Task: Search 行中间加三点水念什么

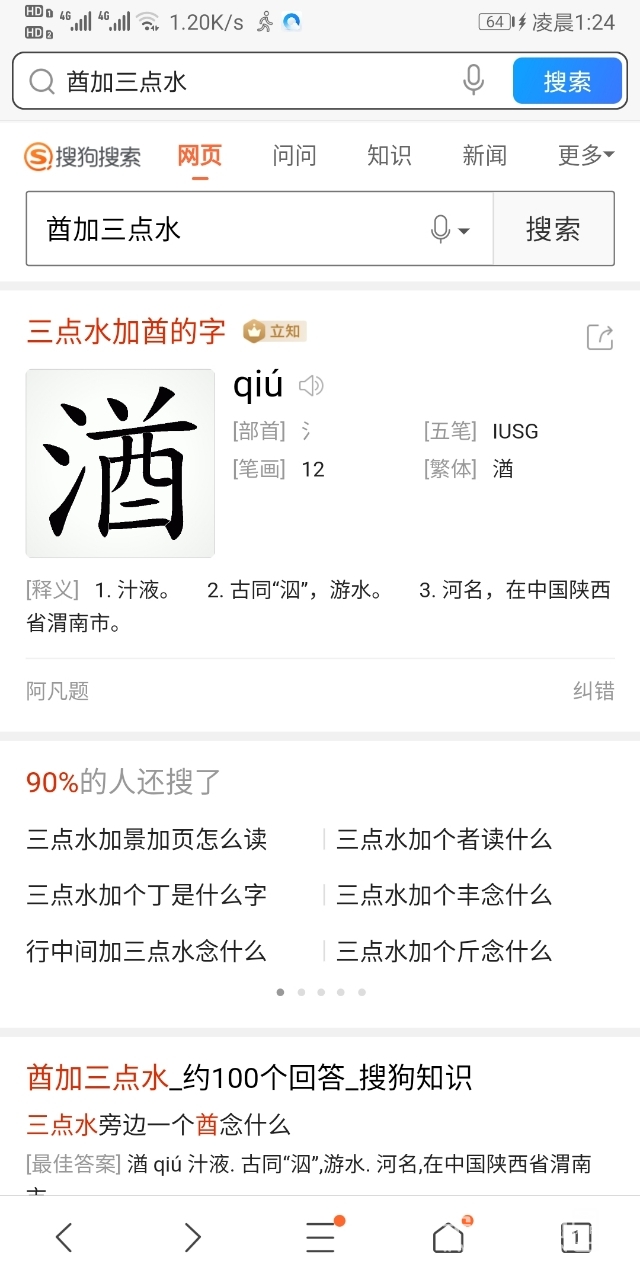Action: coord(147,951)
